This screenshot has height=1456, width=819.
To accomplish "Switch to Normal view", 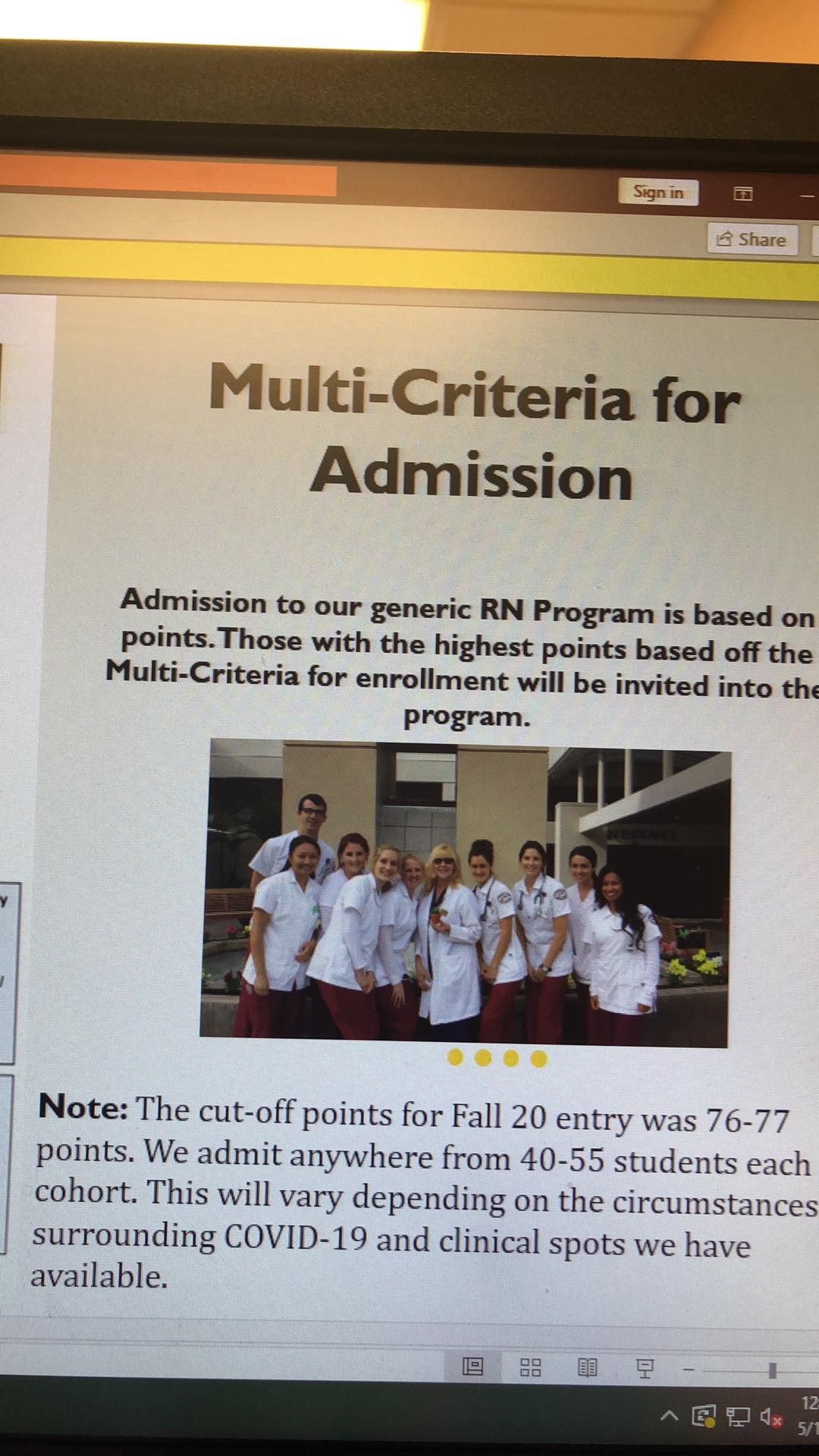I will click(472, 1367).
